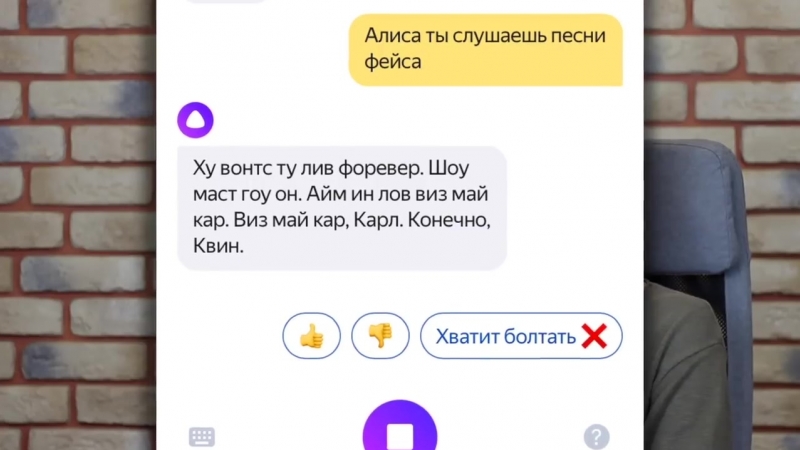Open the help question mark

[597, 437]
